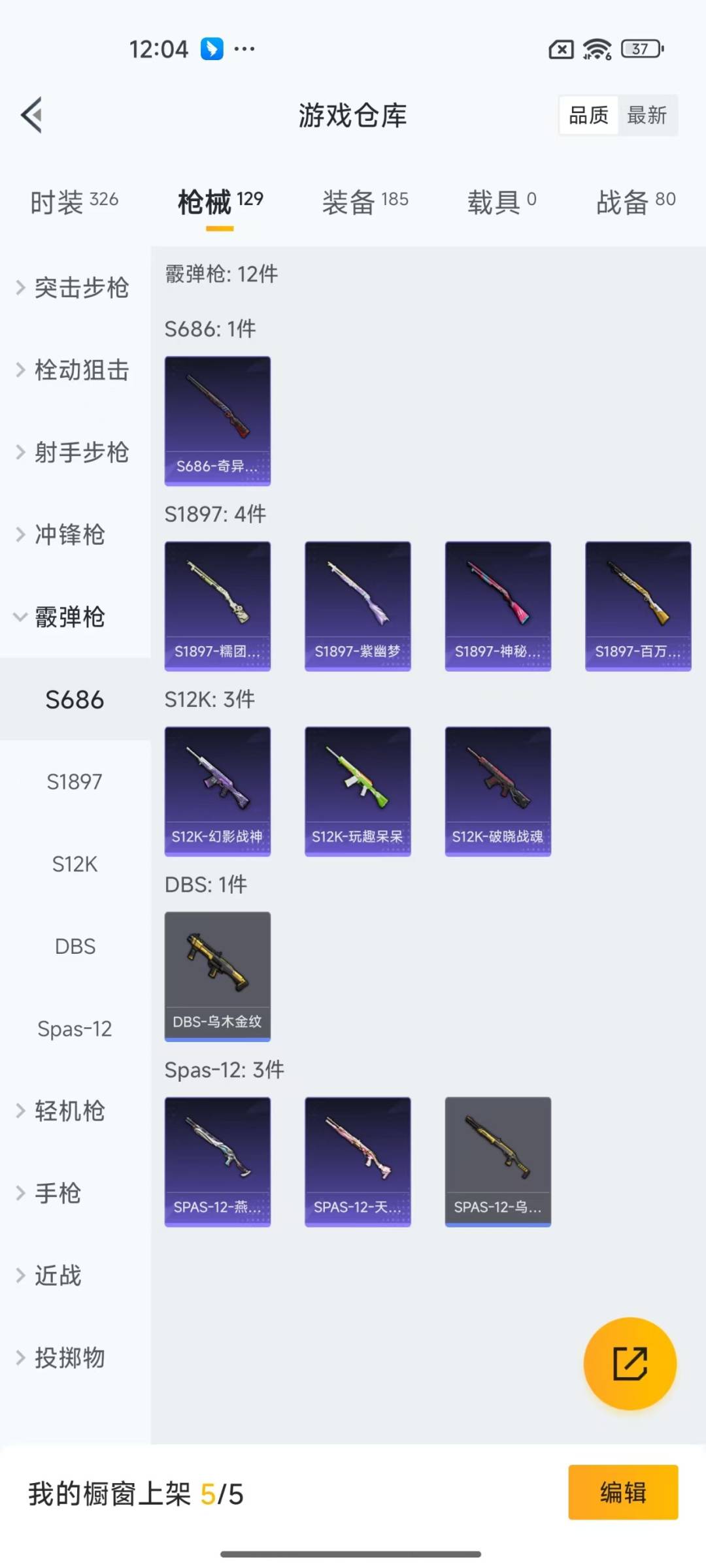Tap the 编辑 button
Viewport: 706px width, 1568px height.
[x=622, y=1492]
